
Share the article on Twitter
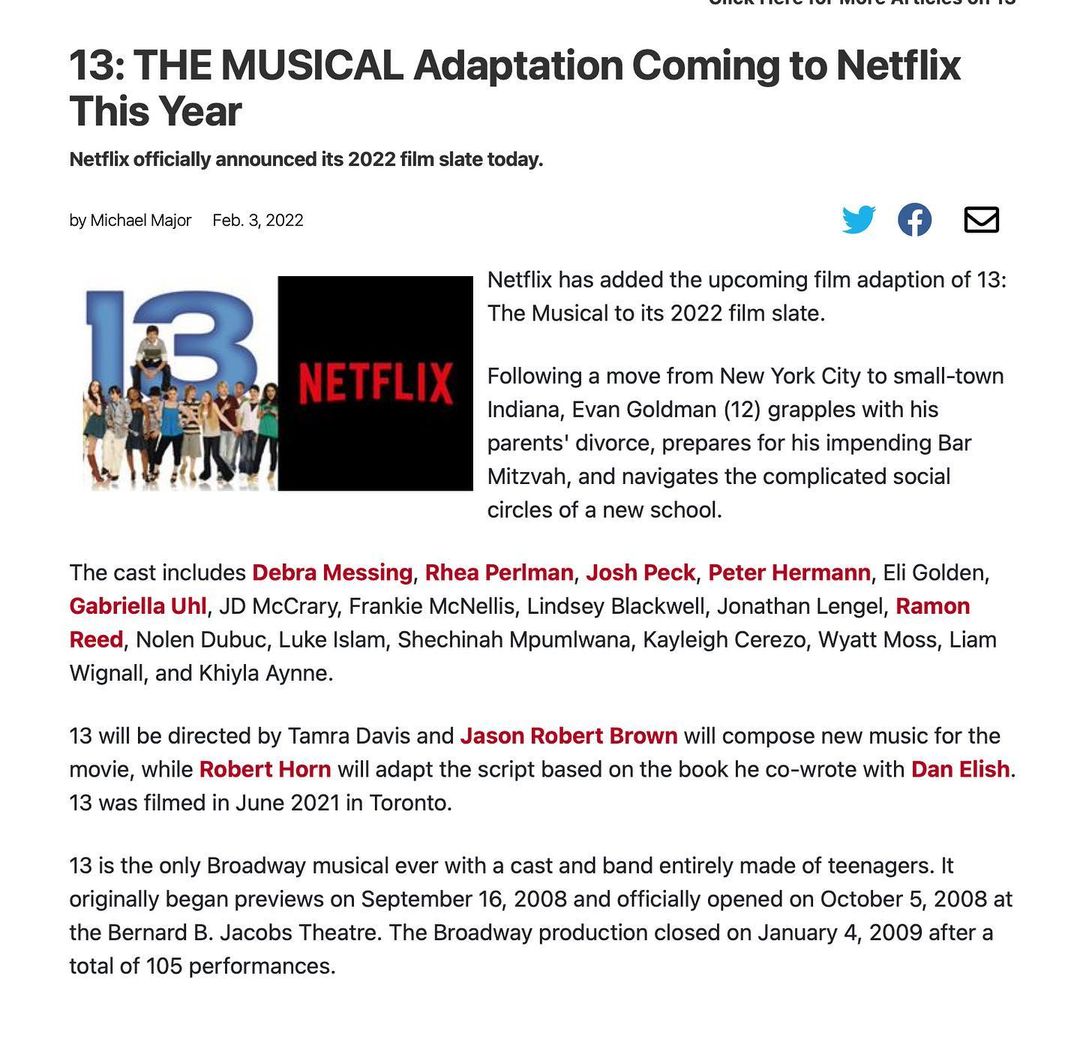coord(858,220)
